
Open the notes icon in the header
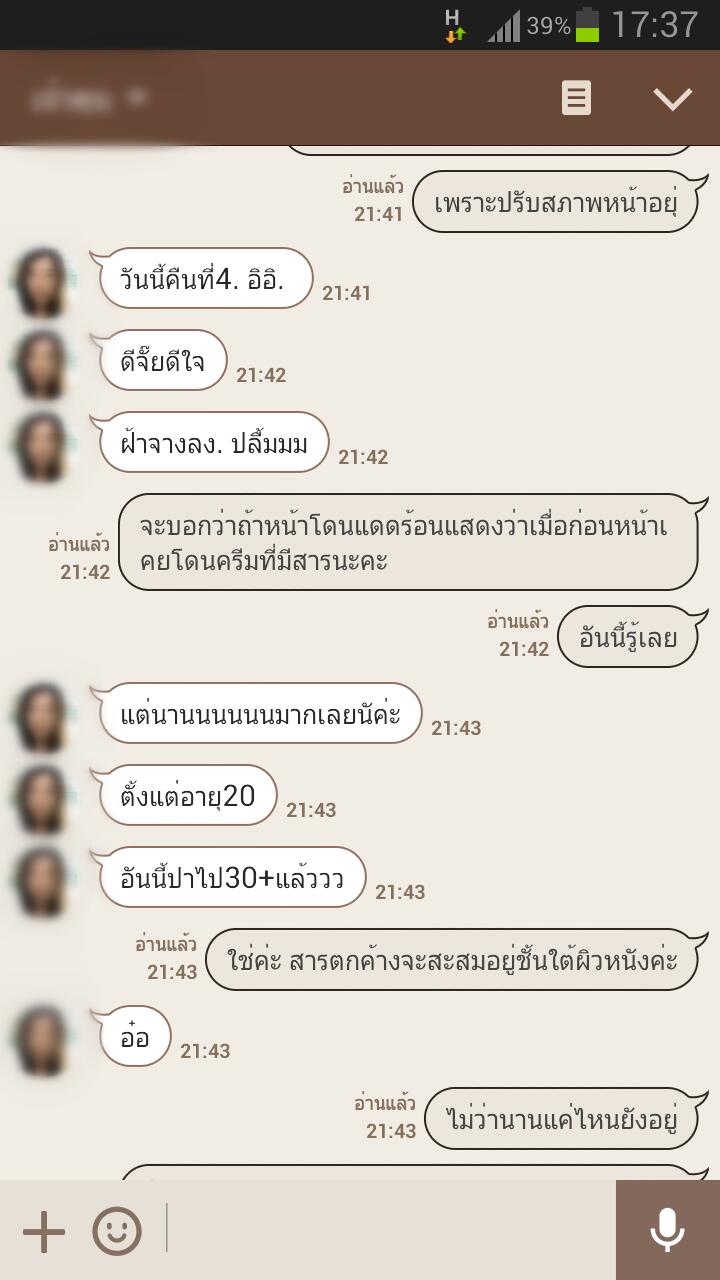pyautogui.click(x=576, y=98)
